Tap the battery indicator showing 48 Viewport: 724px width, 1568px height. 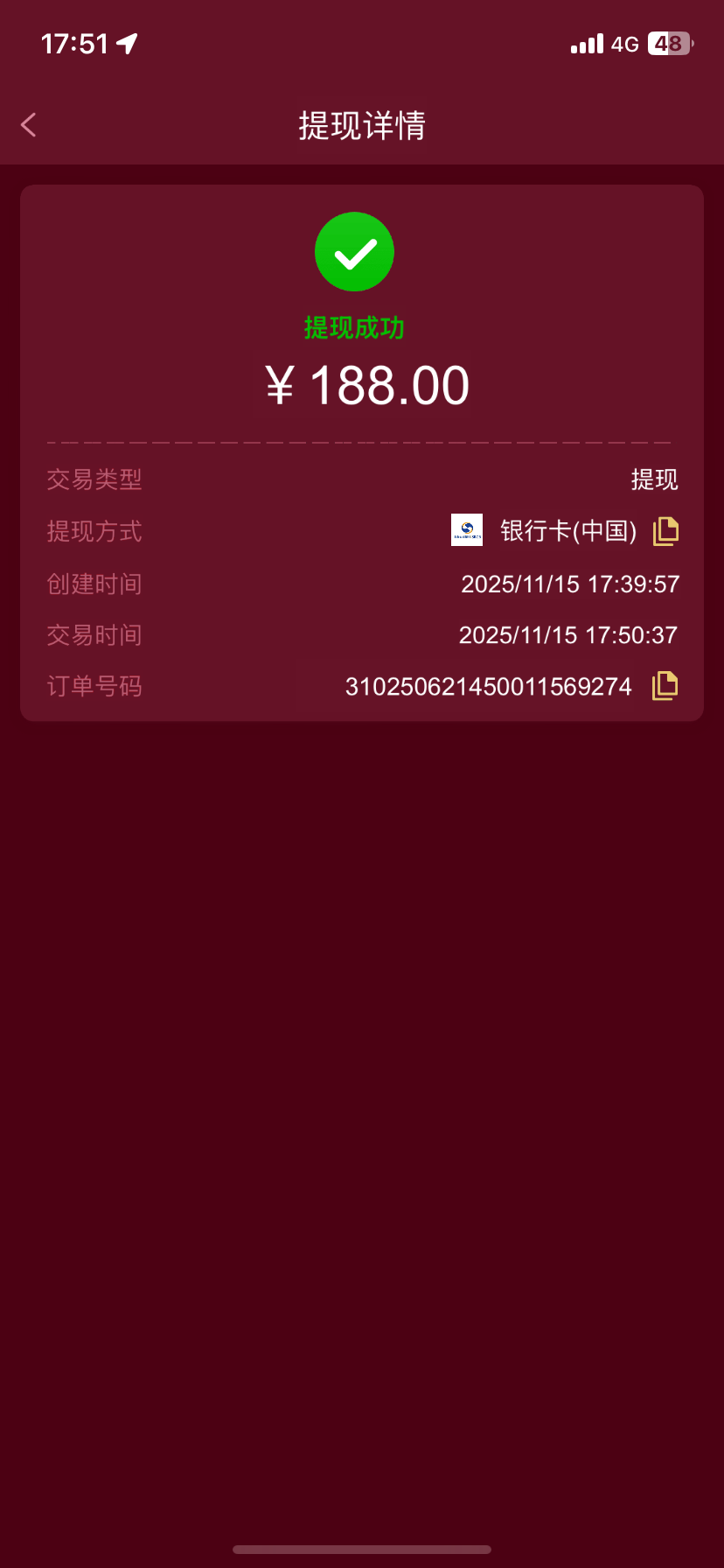pos(670,43)
